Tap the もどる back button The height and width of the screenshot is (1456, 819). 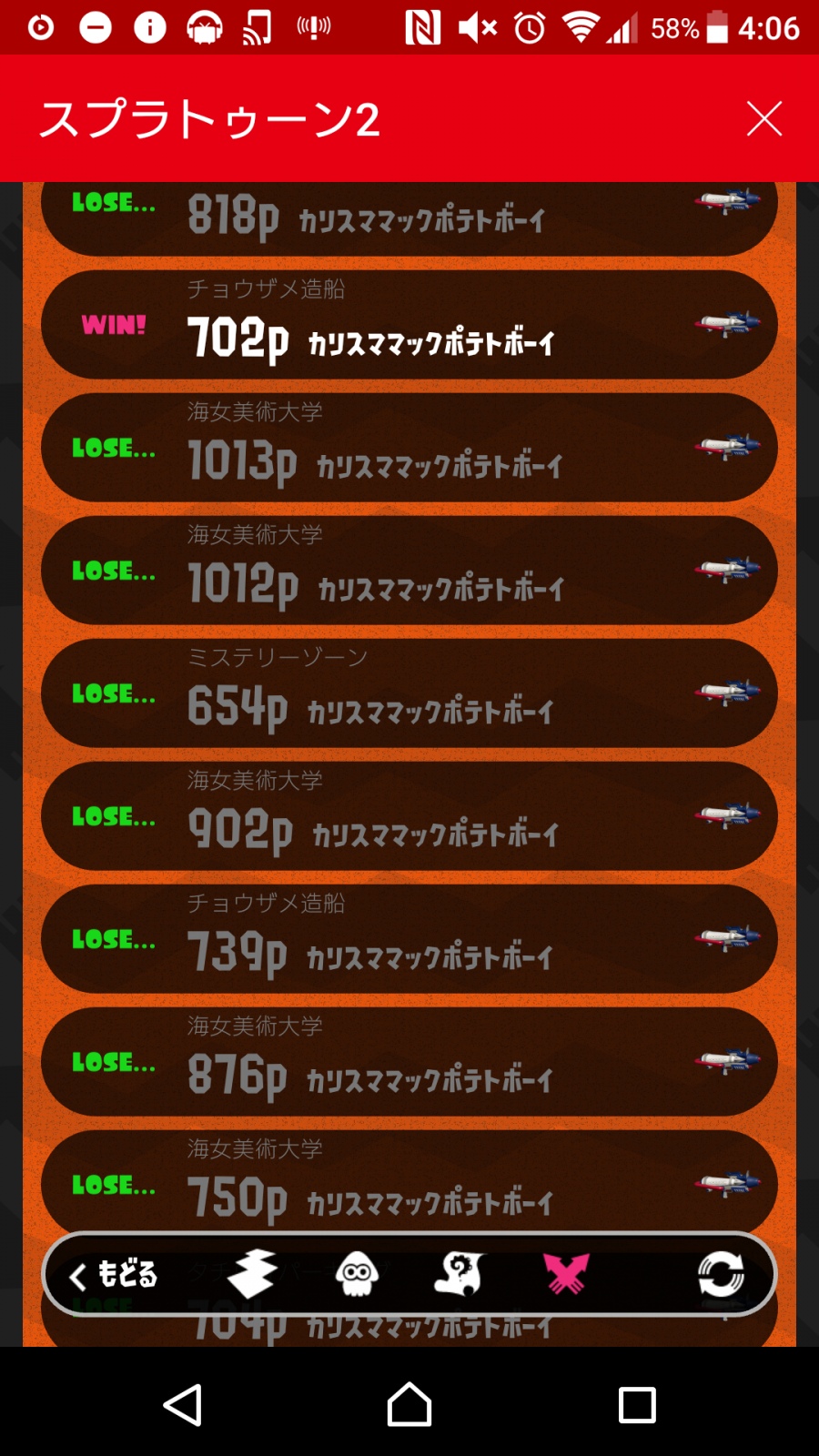(115, 1275)
